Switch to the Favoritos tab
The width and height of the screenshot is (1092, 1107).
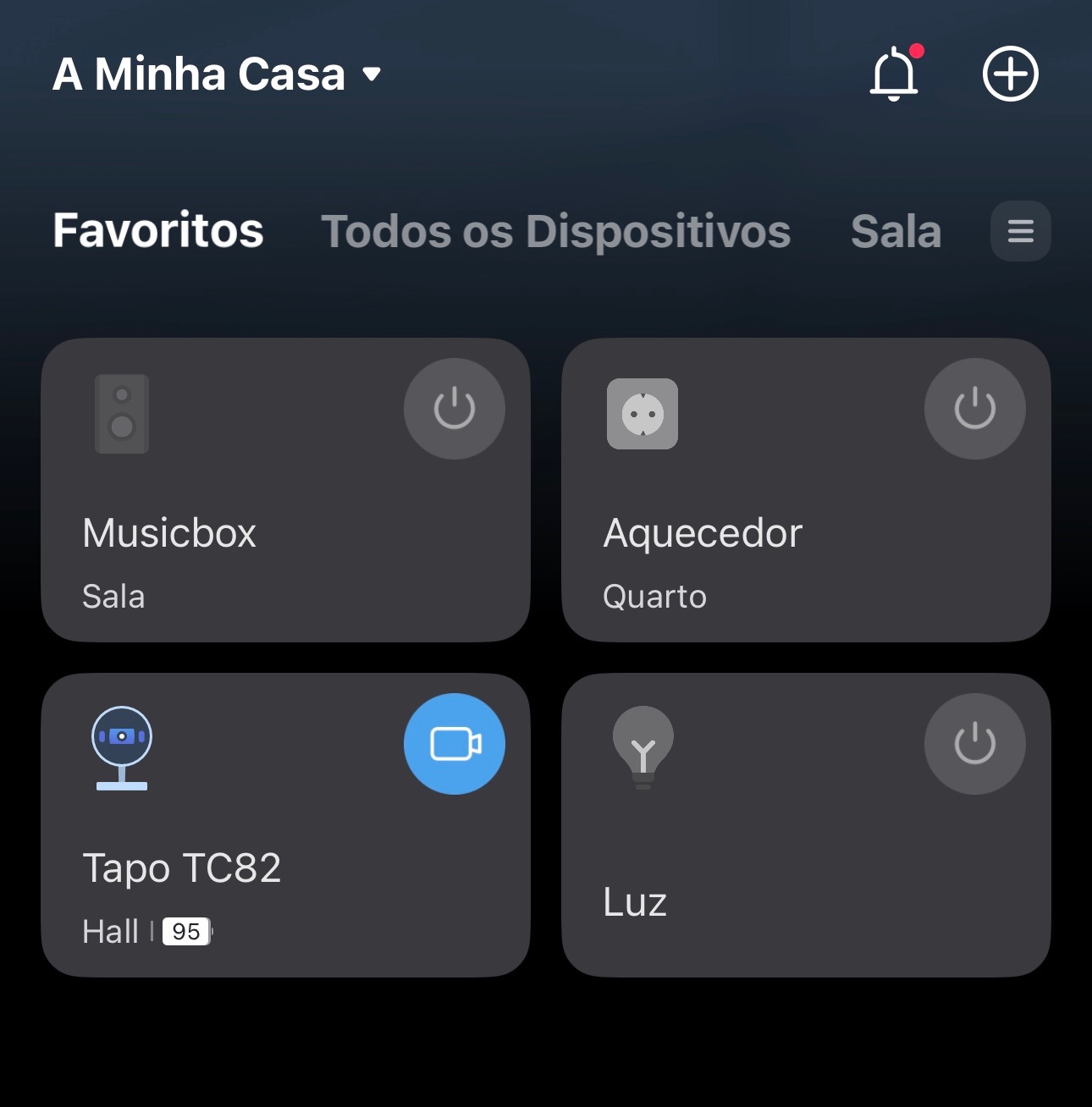[158, 230]
